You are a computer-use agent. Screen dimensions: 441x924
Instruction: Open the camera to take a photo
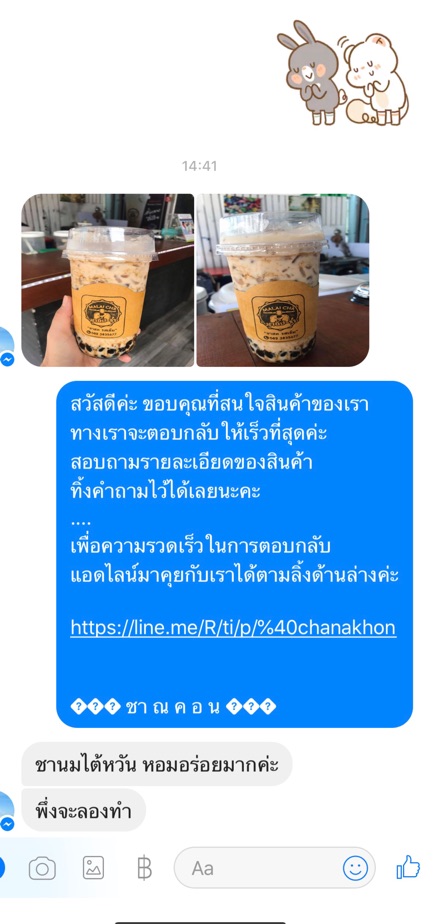(x=42, y=869)
